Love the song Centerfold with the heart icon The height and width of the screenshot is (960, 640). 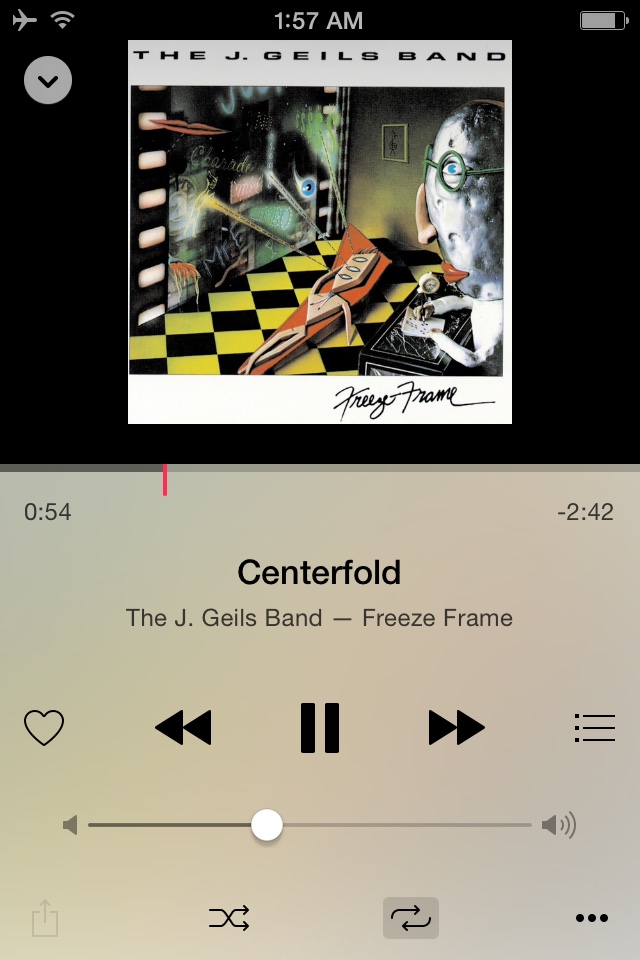click(x=44, y=727)
